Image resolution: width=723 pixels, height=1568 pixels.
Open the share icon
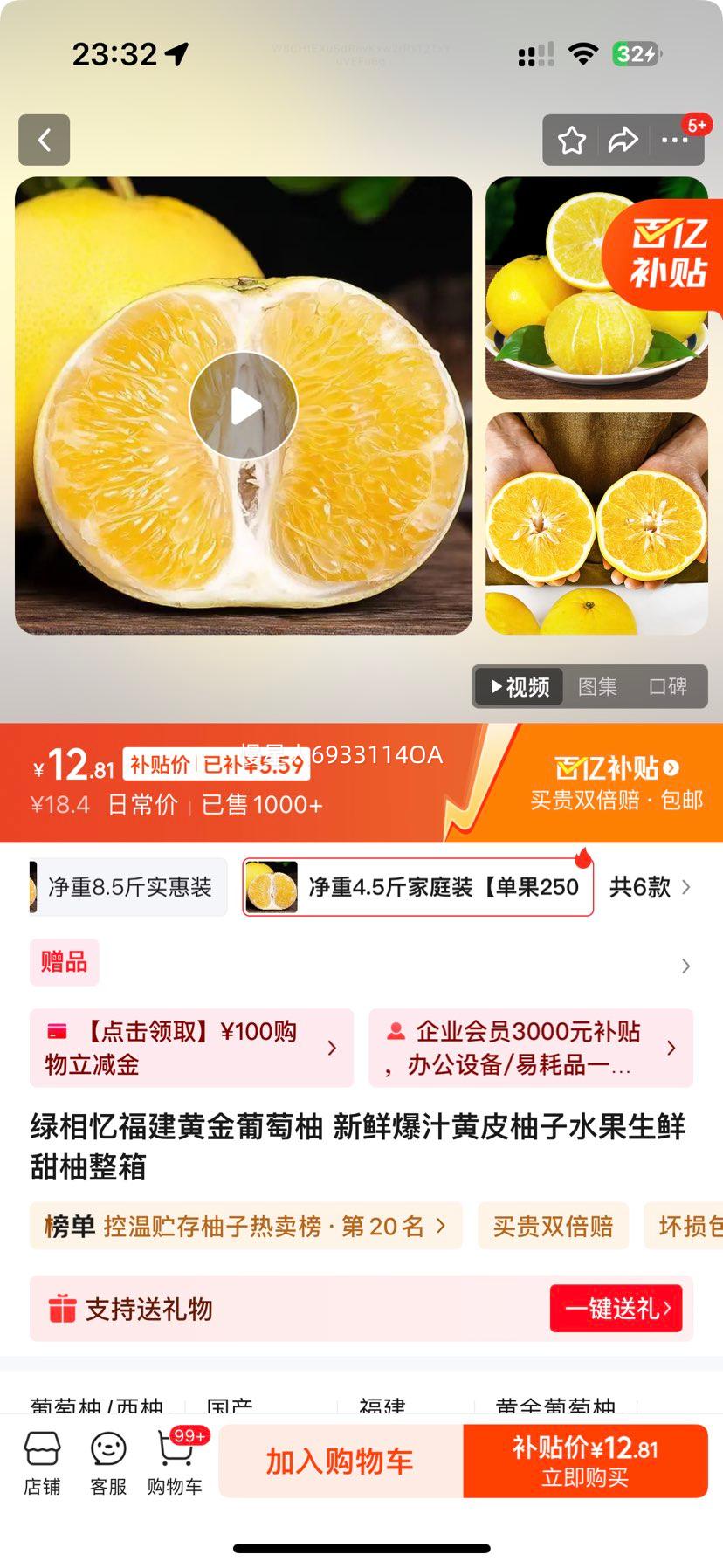tap(624, 140)
